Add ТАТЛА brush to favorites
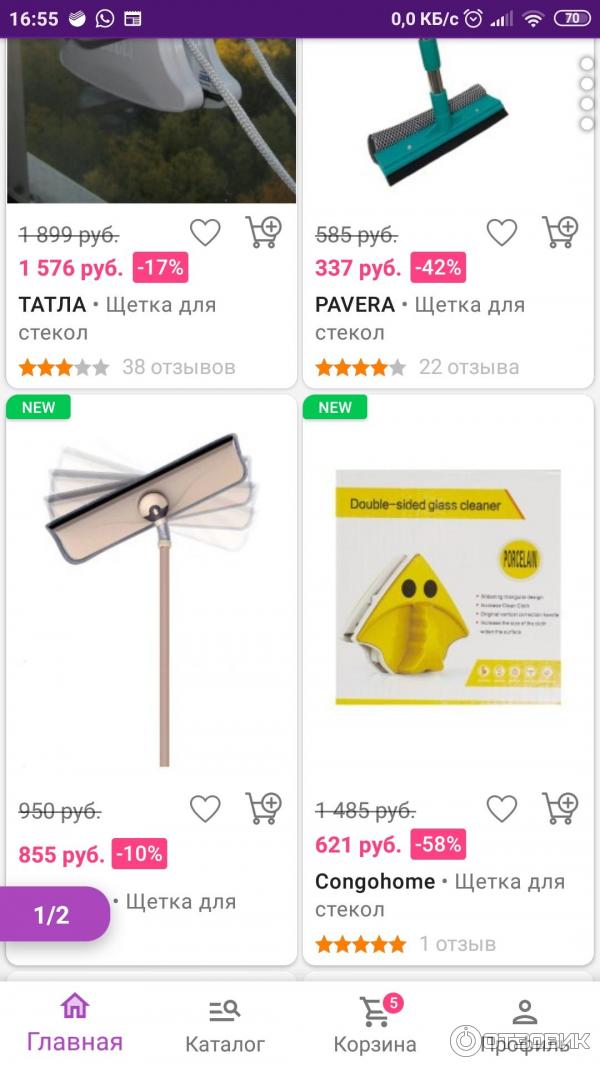 [x=205, y=233]
